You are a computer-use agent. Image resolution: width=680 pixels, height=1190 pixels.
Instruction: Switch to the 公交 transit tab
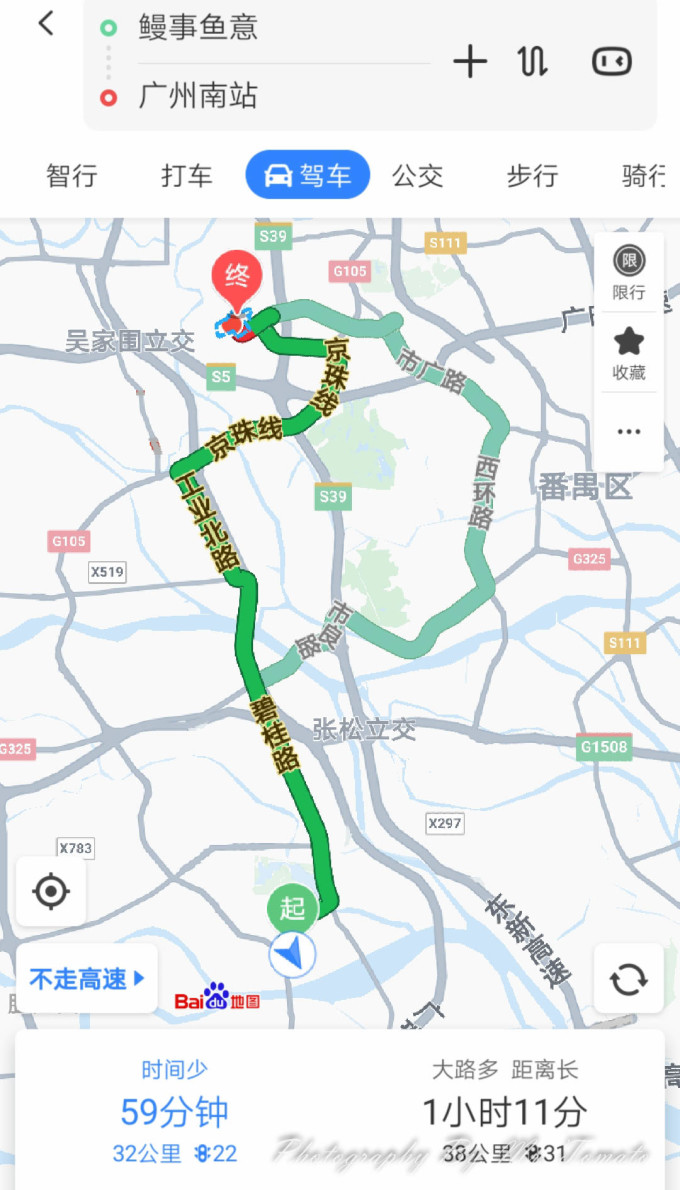click(417, 177)
